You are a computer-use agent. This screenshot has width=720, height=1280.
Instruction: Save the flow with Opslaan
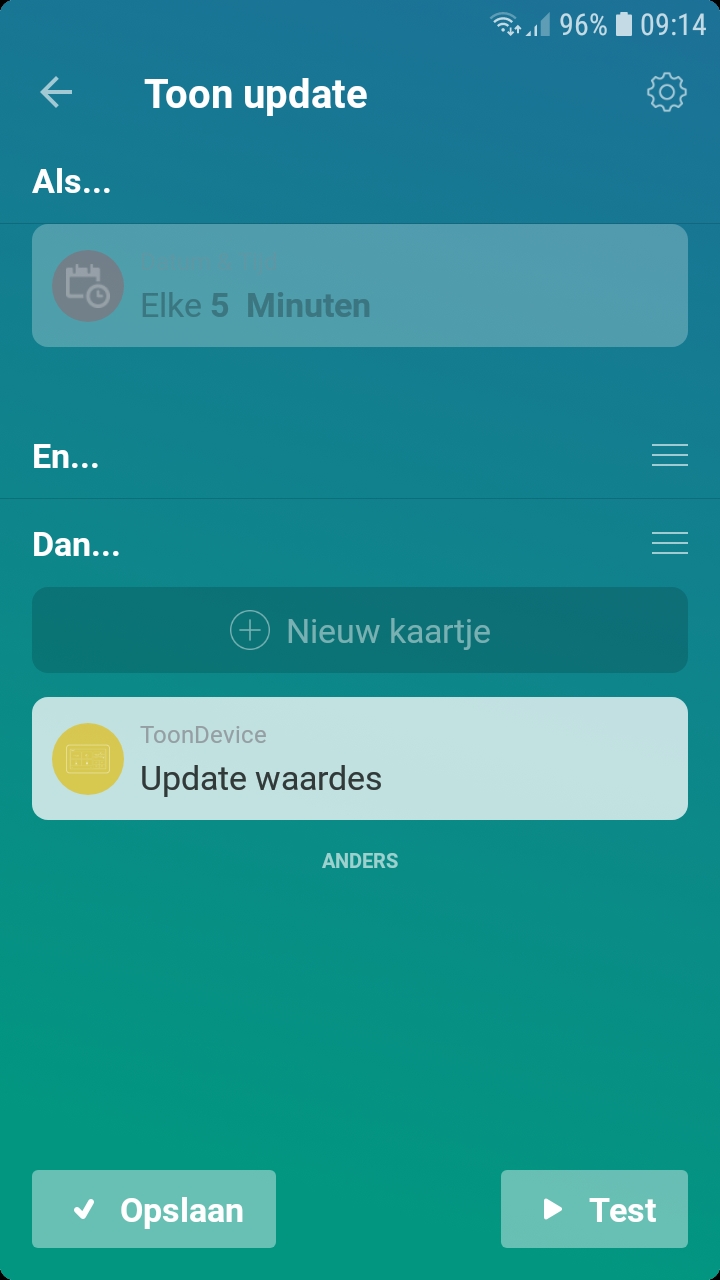(x=154, y=1209)
